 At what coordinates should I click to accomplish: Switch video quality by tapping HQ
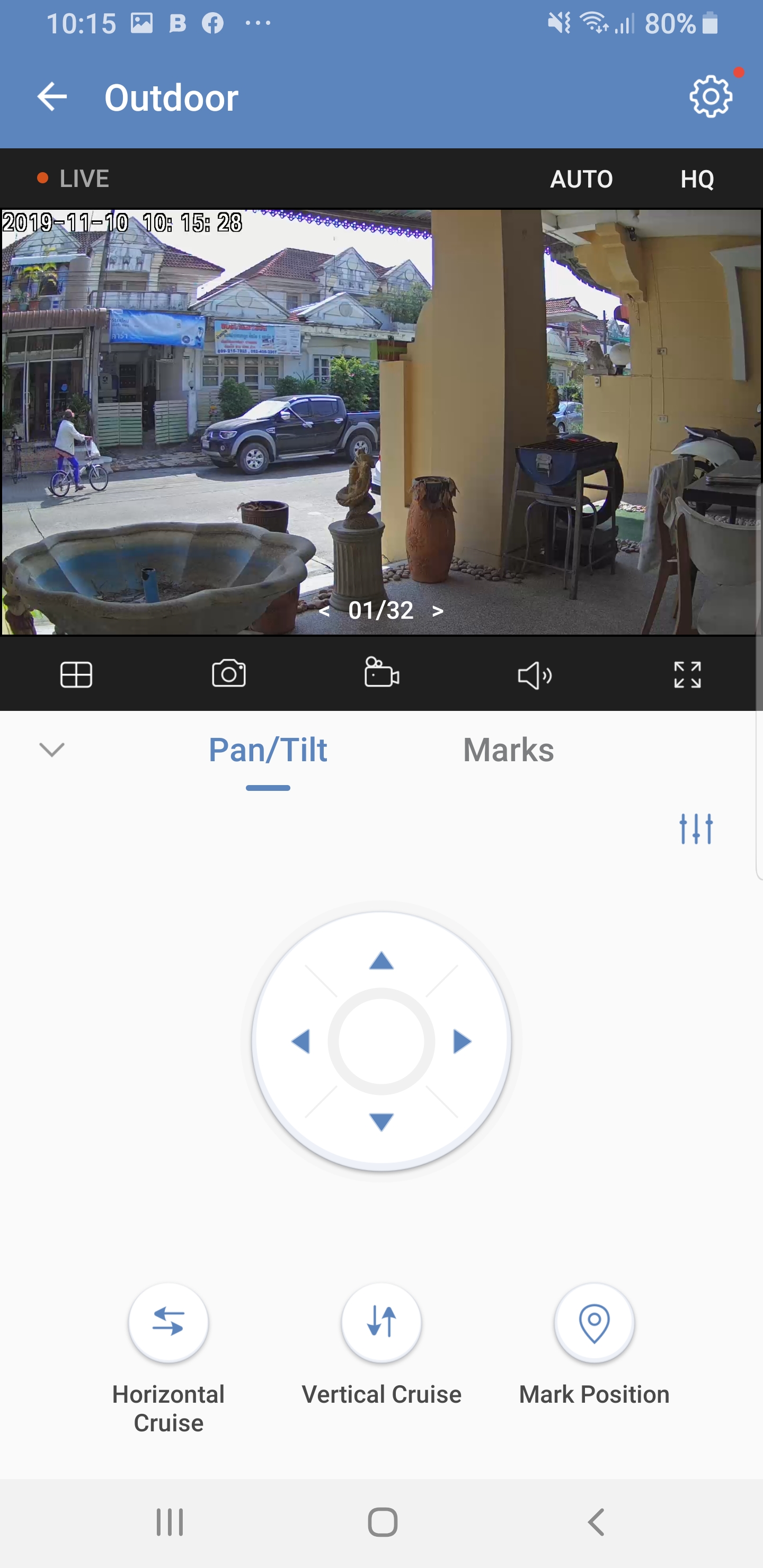698,179
